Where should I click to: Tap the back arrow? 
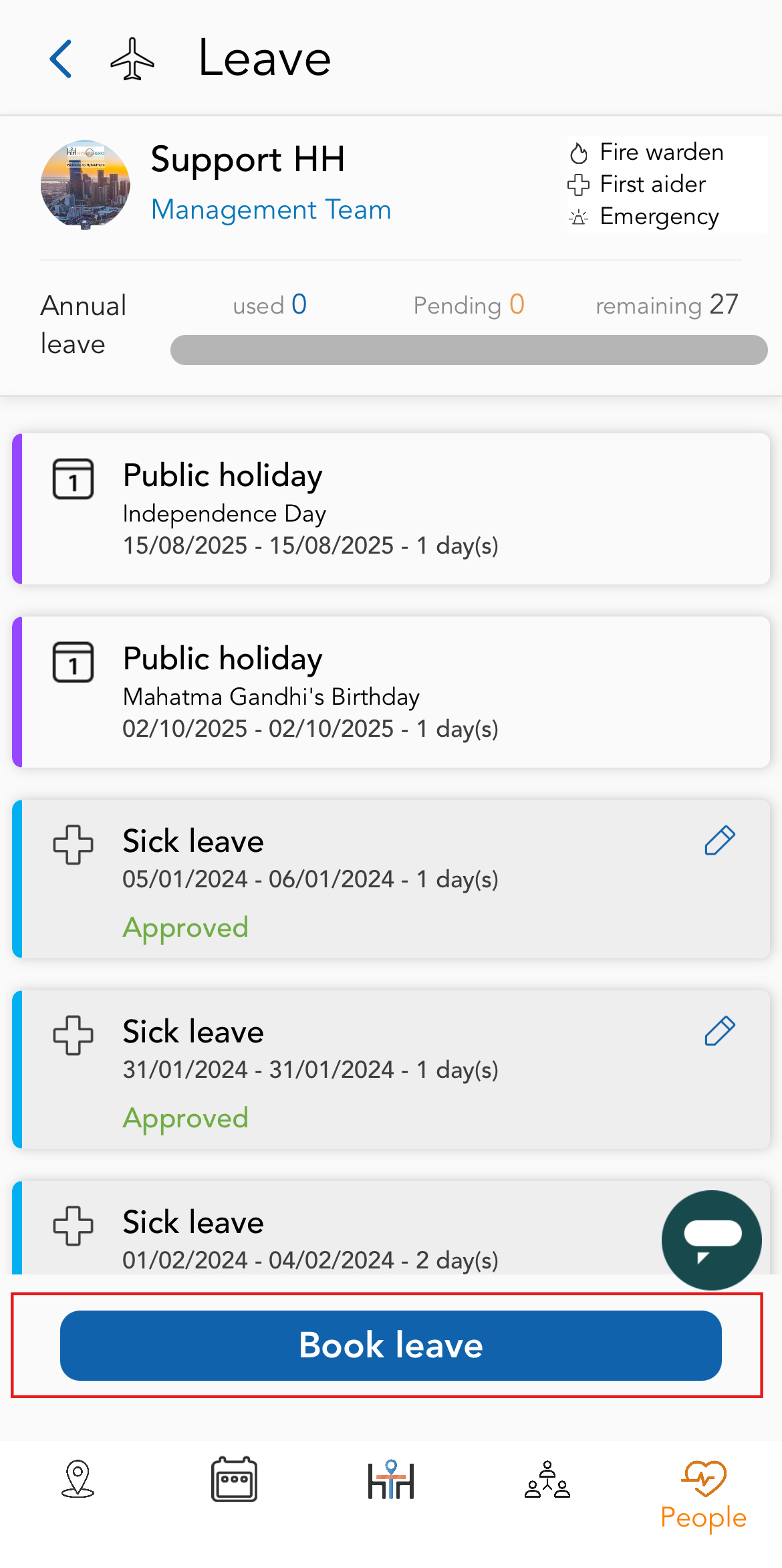(61, 60)
